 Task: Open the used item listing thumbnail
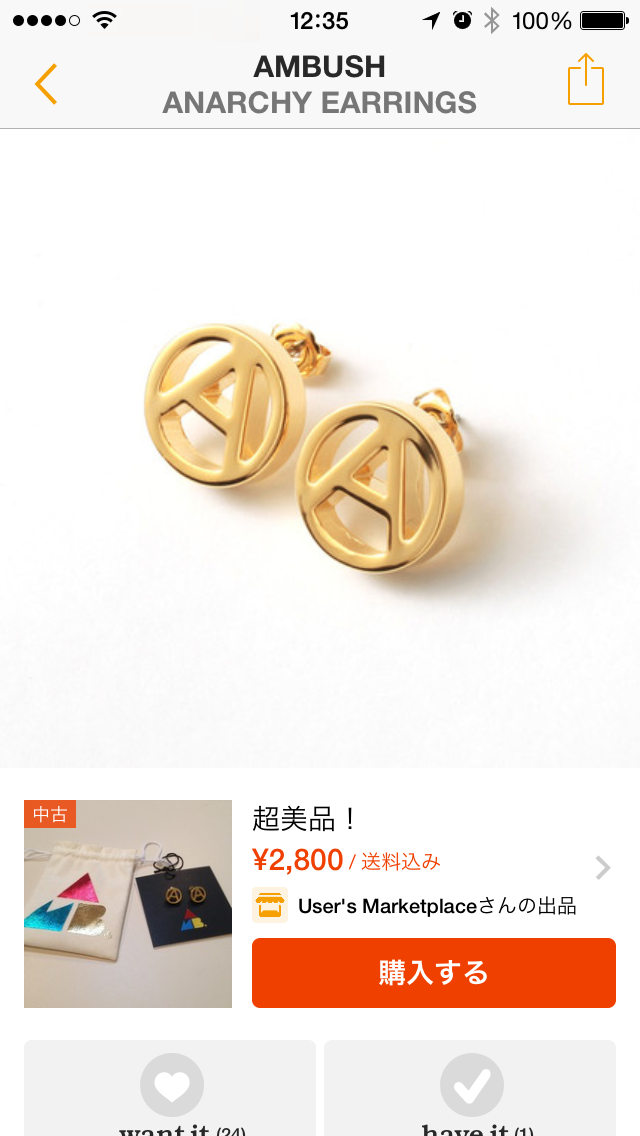pos(128,904)
